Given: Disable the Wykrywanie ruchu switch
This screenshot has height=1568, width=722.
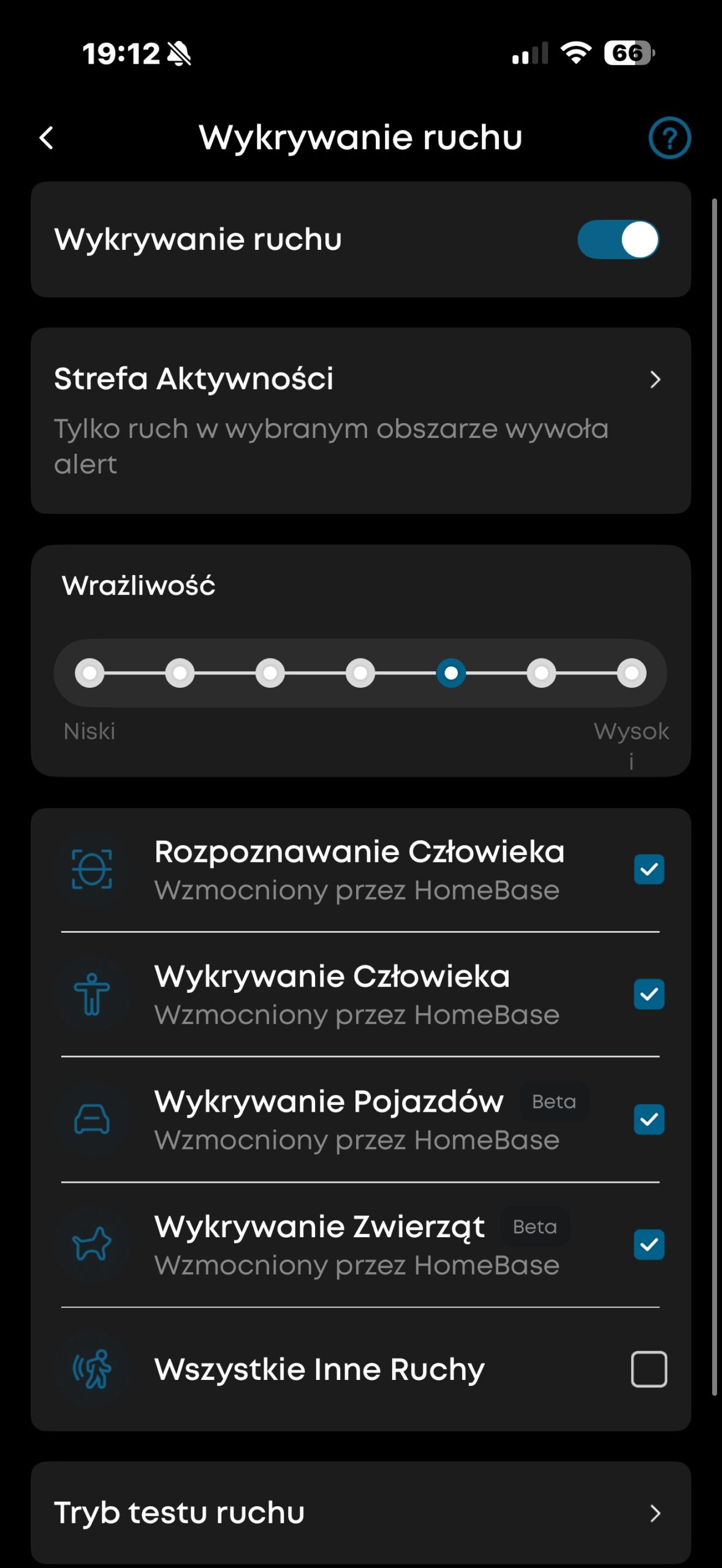Looking at the screenshot, I should tap(618, 239).
